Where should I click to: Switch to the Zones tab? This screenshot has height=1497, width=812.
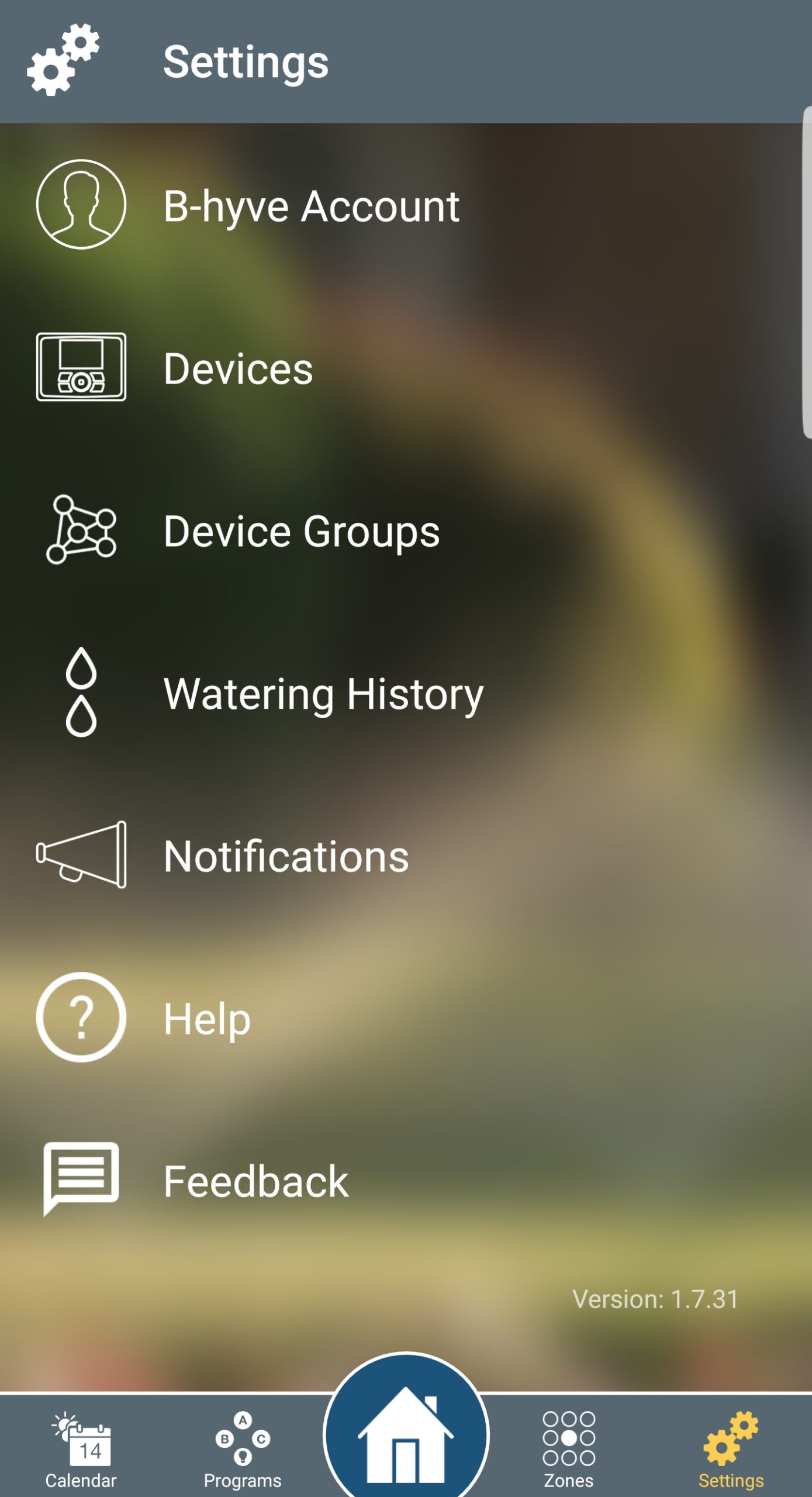[x=569, y=1448]
